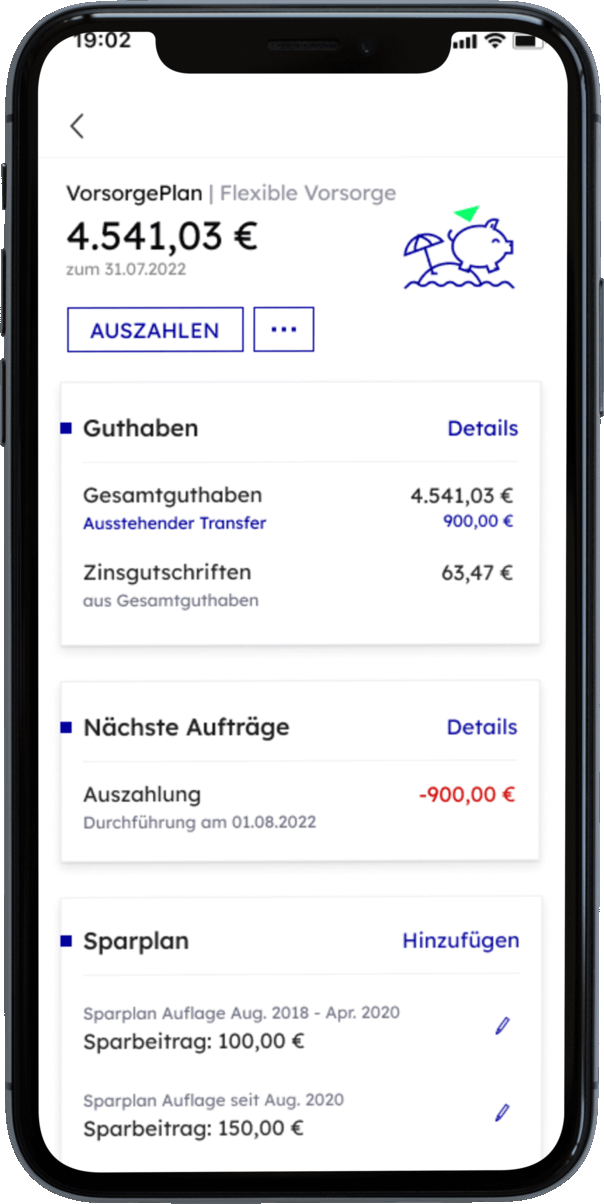Open Details in the Guthaben card

(482, 428)
